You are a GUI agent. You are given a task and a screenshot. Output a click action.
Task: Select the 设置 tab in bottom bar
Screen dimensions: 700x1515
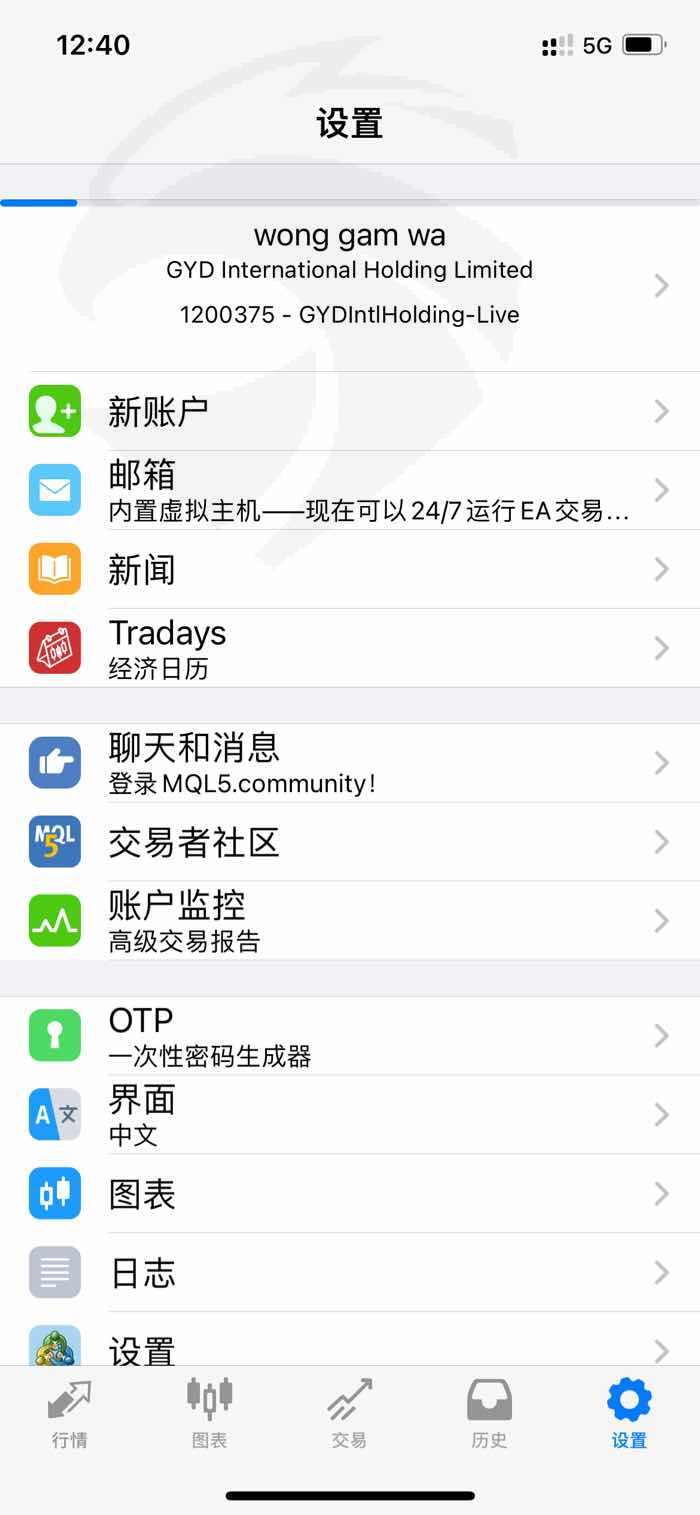tap(630, 1413)
